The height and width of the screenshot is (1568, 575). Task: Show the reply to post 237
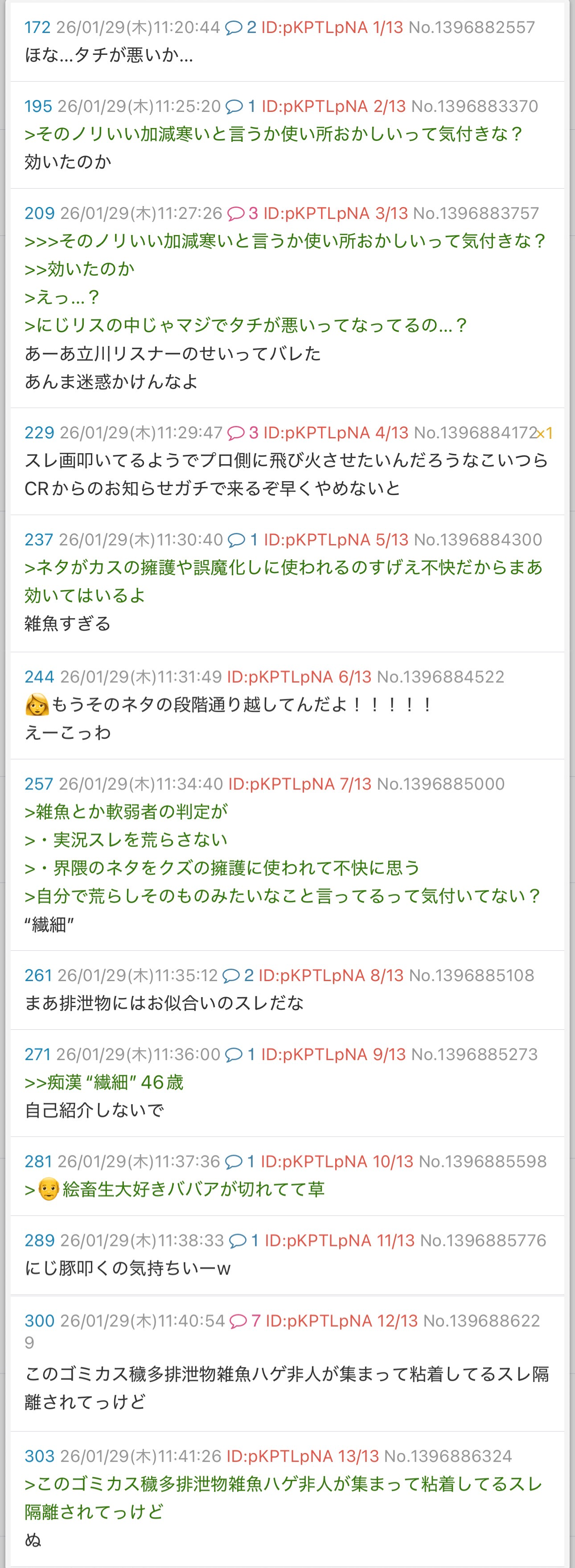coord(243,540)
